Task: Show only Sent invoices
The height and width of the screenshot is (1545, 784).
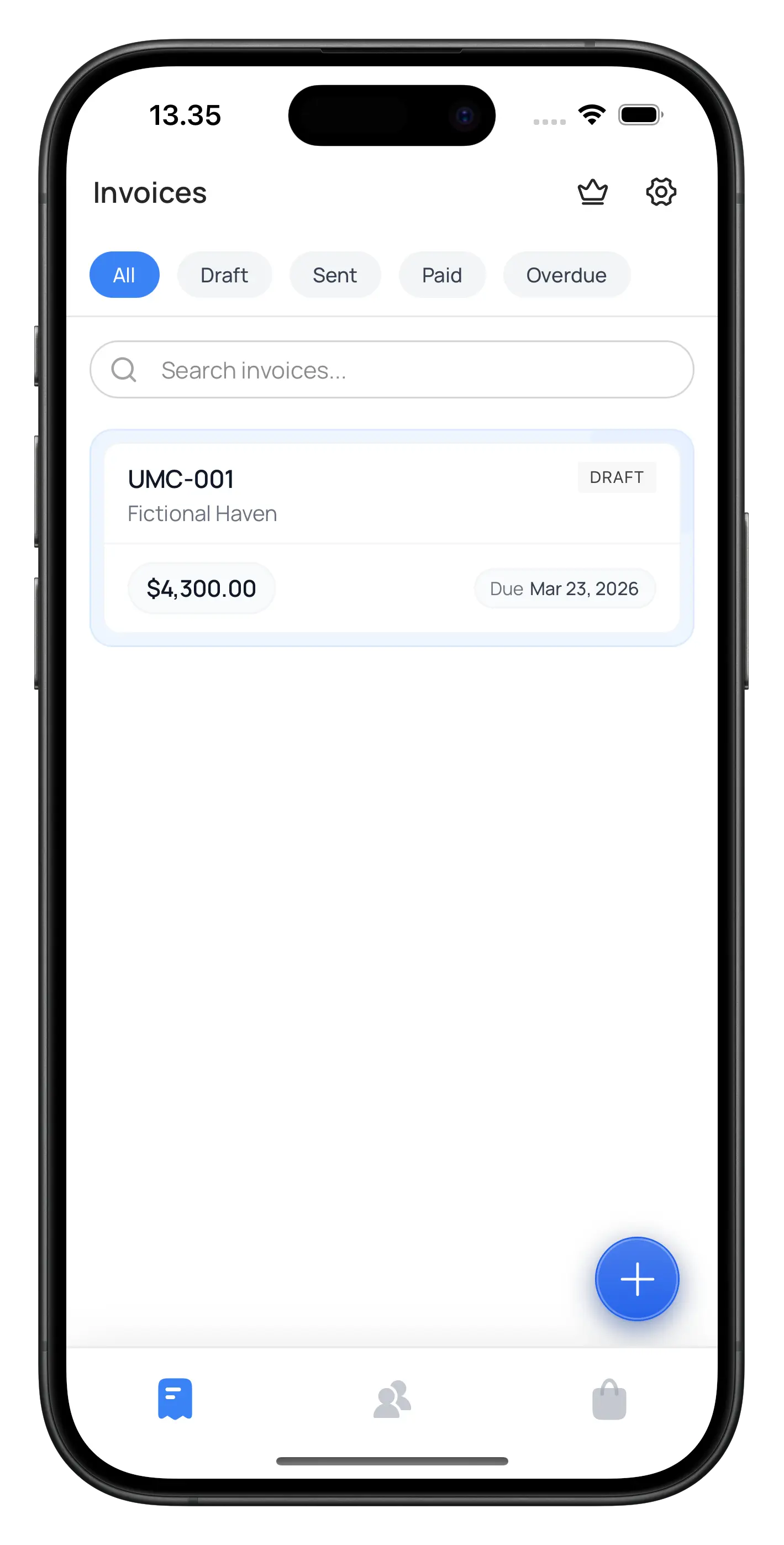Action: [x=335, y=275]
